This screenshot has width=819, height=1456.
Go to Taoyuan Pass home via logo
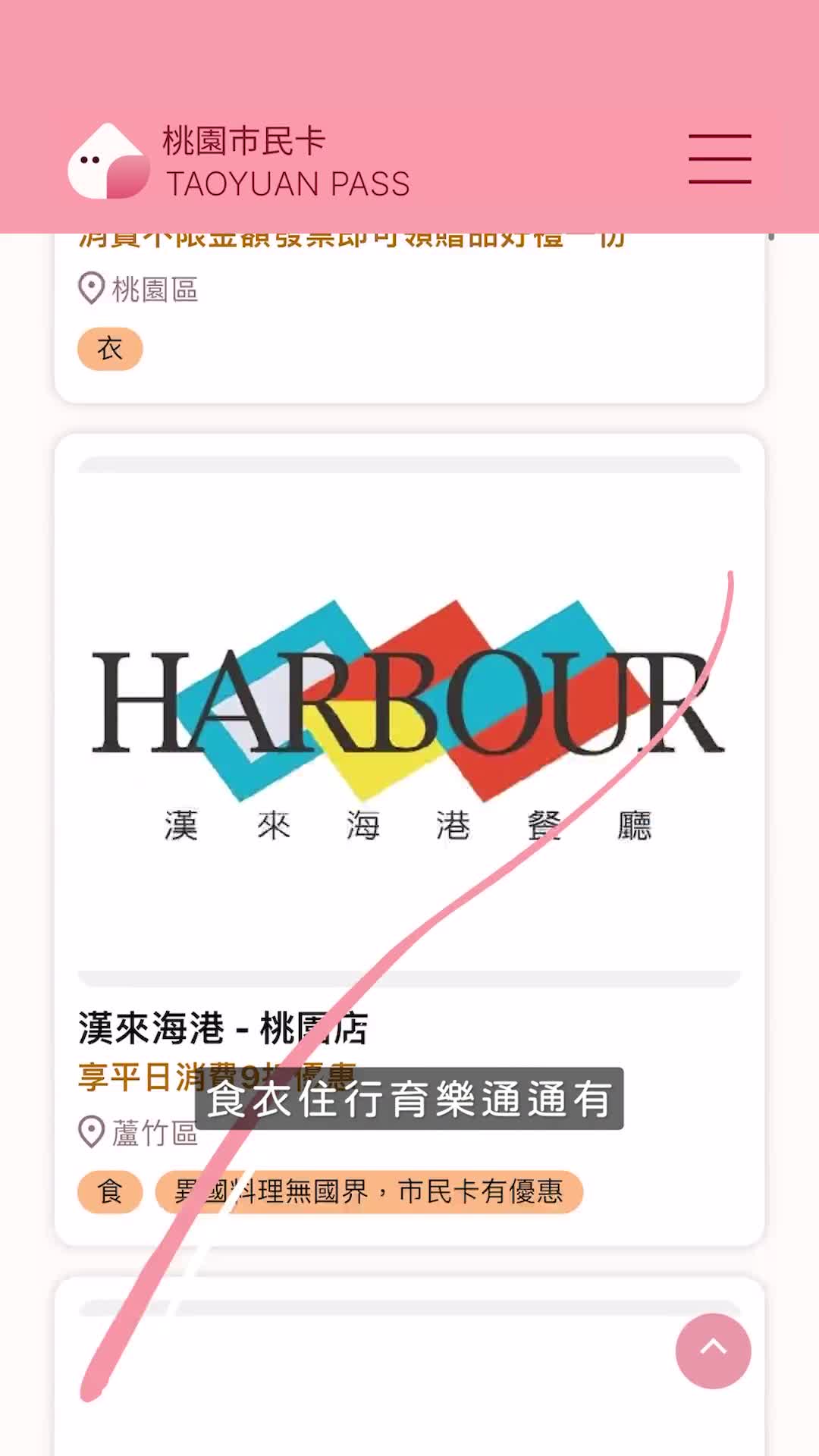[239, 161]
